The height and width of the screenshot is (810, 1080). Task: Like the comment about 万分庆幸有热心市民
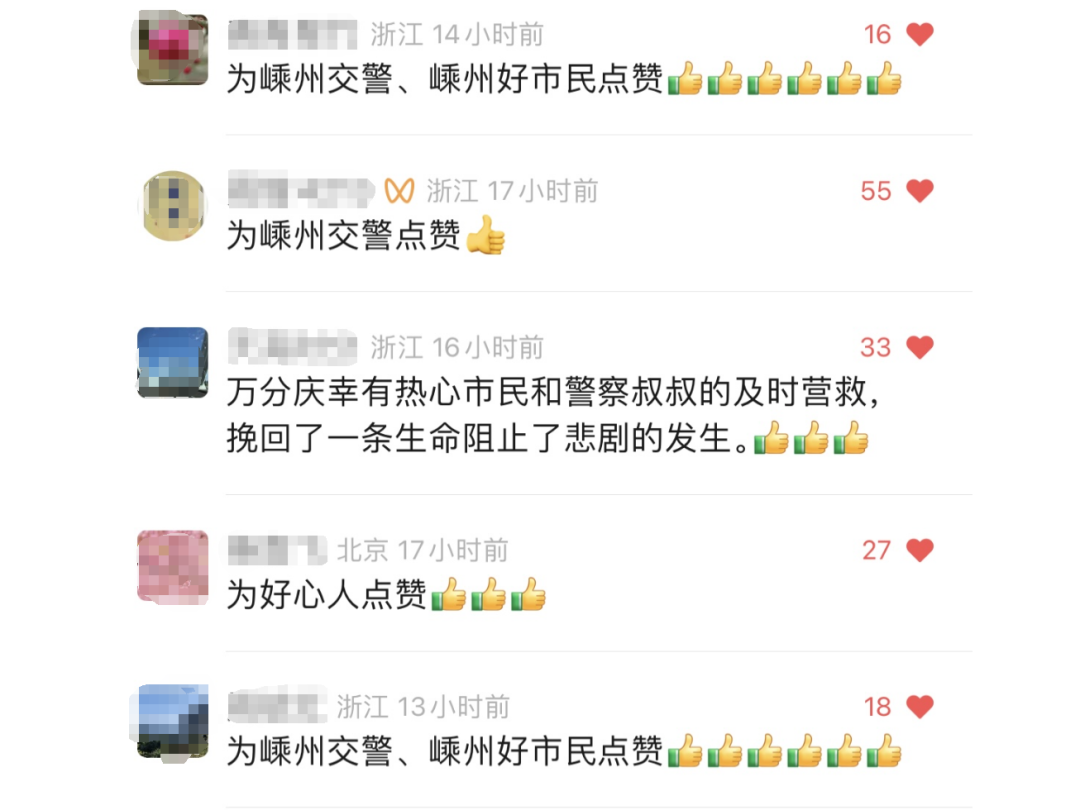[x=919, y=347]
